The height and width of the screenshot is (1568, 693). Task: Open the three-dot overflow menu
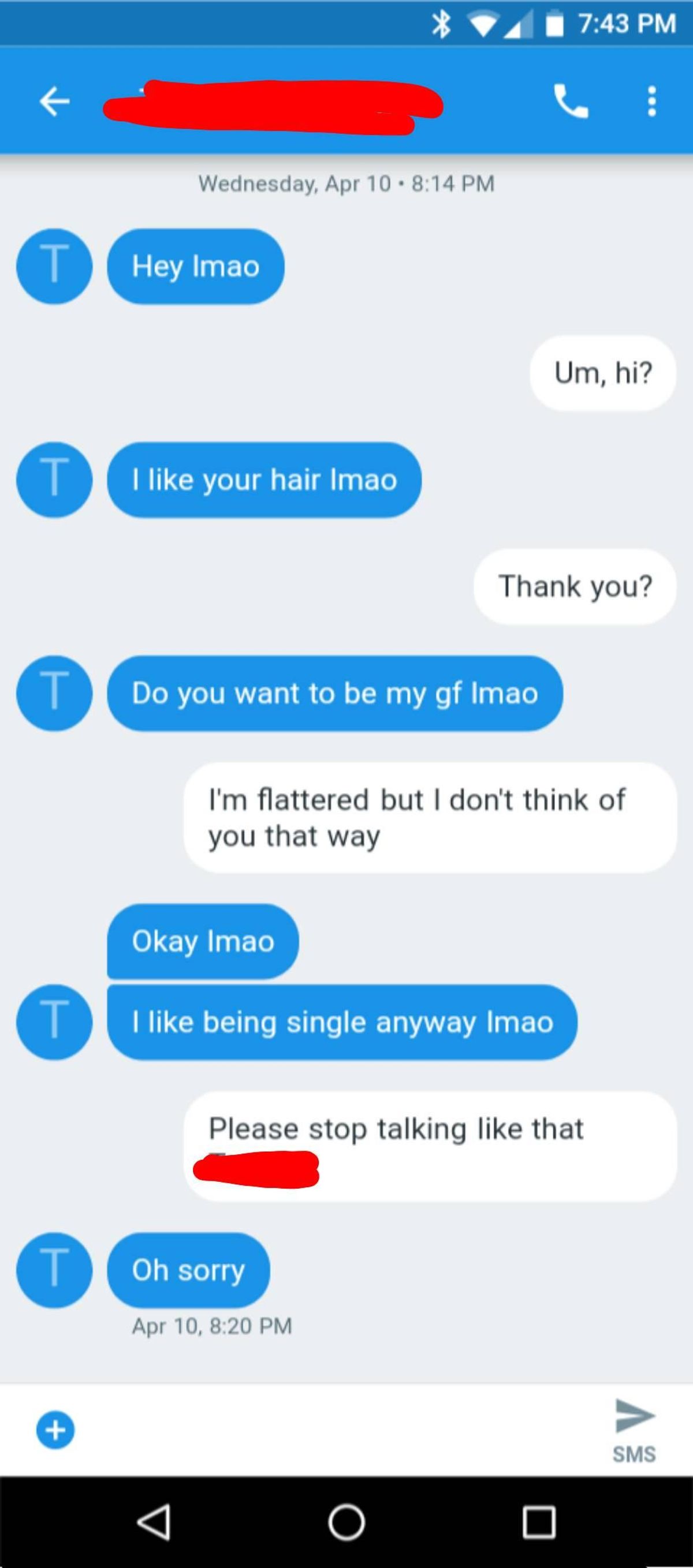tap(651, 101)
